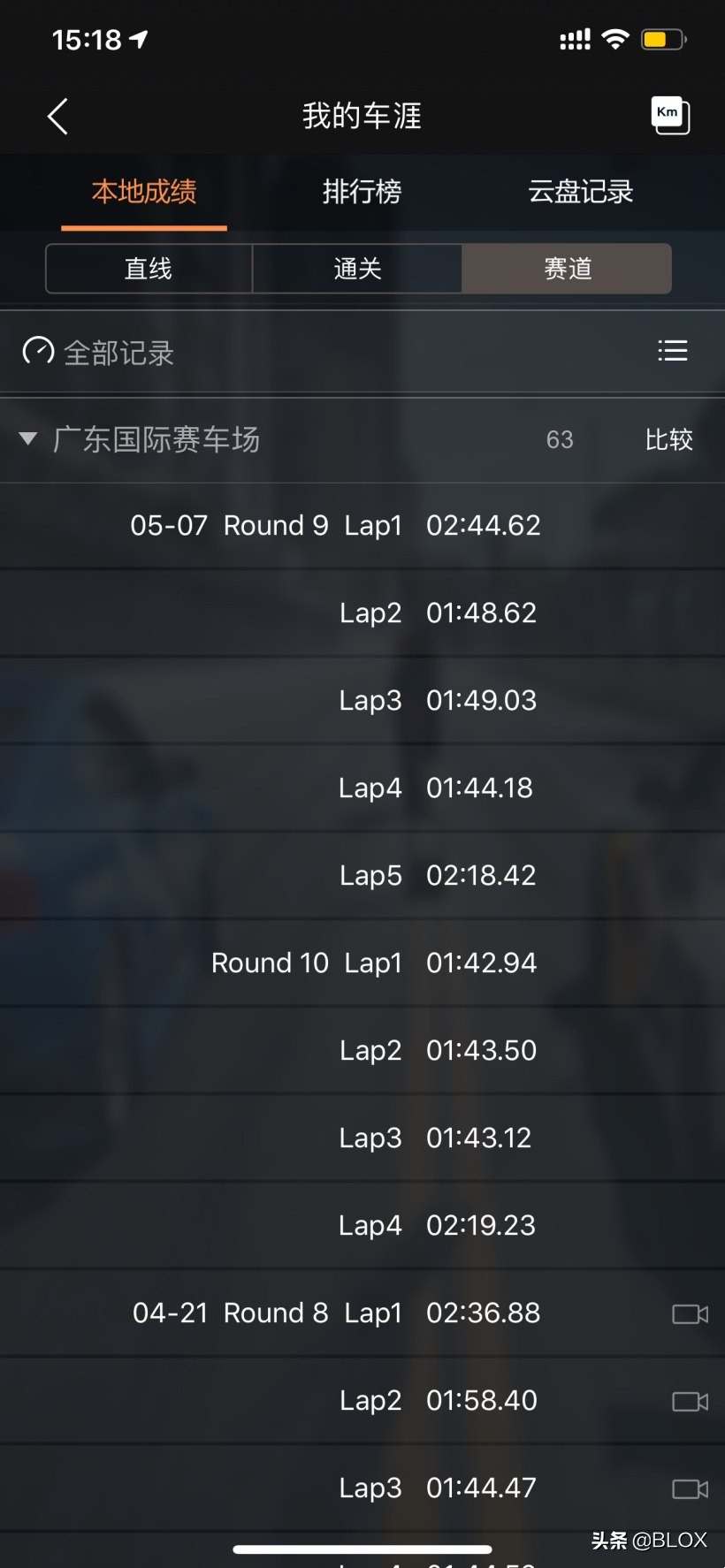The height and width of the screenshot is (1568, 725).
Task: Play video for Lap2 01:58.40
Action: [690, 1401]
